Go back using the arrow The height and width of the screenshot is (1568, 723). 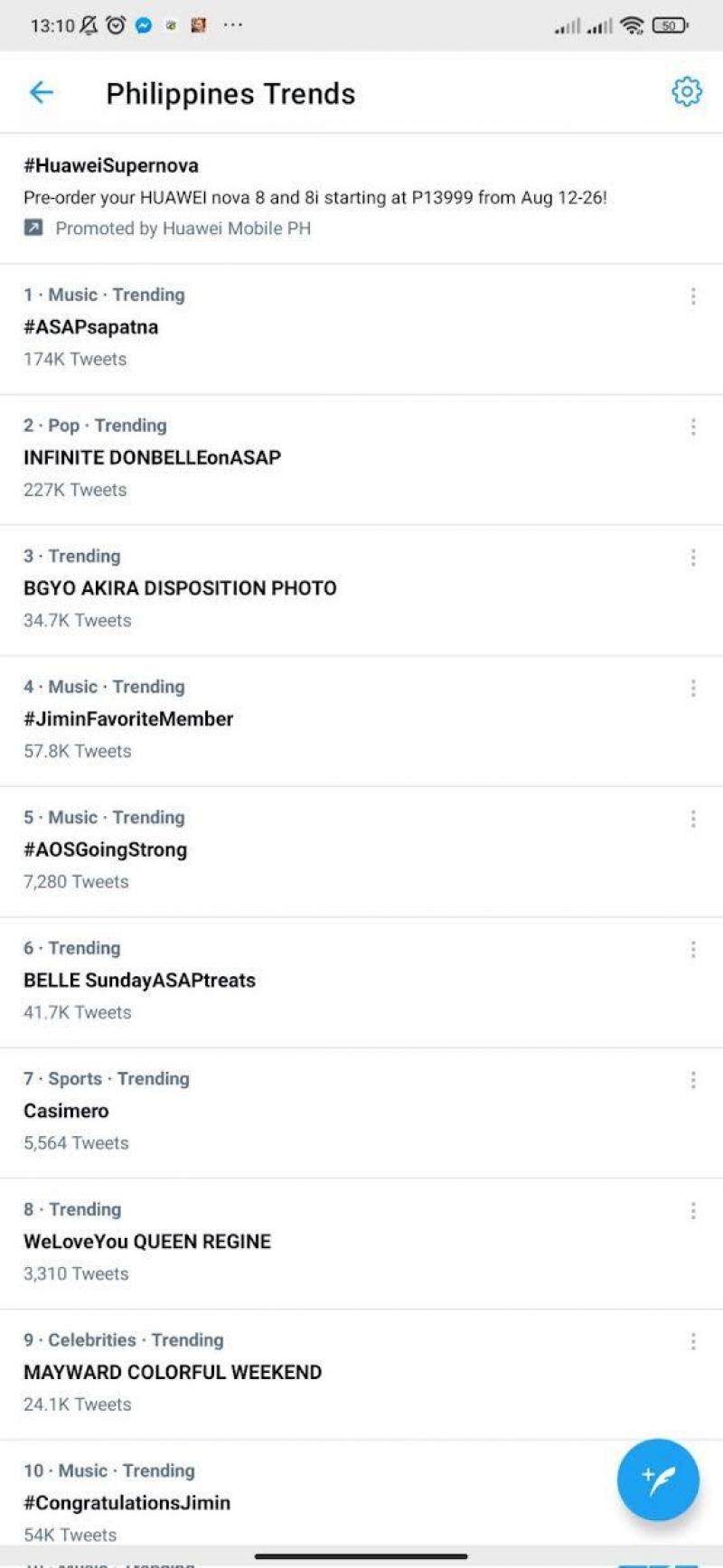pos(42,92)
